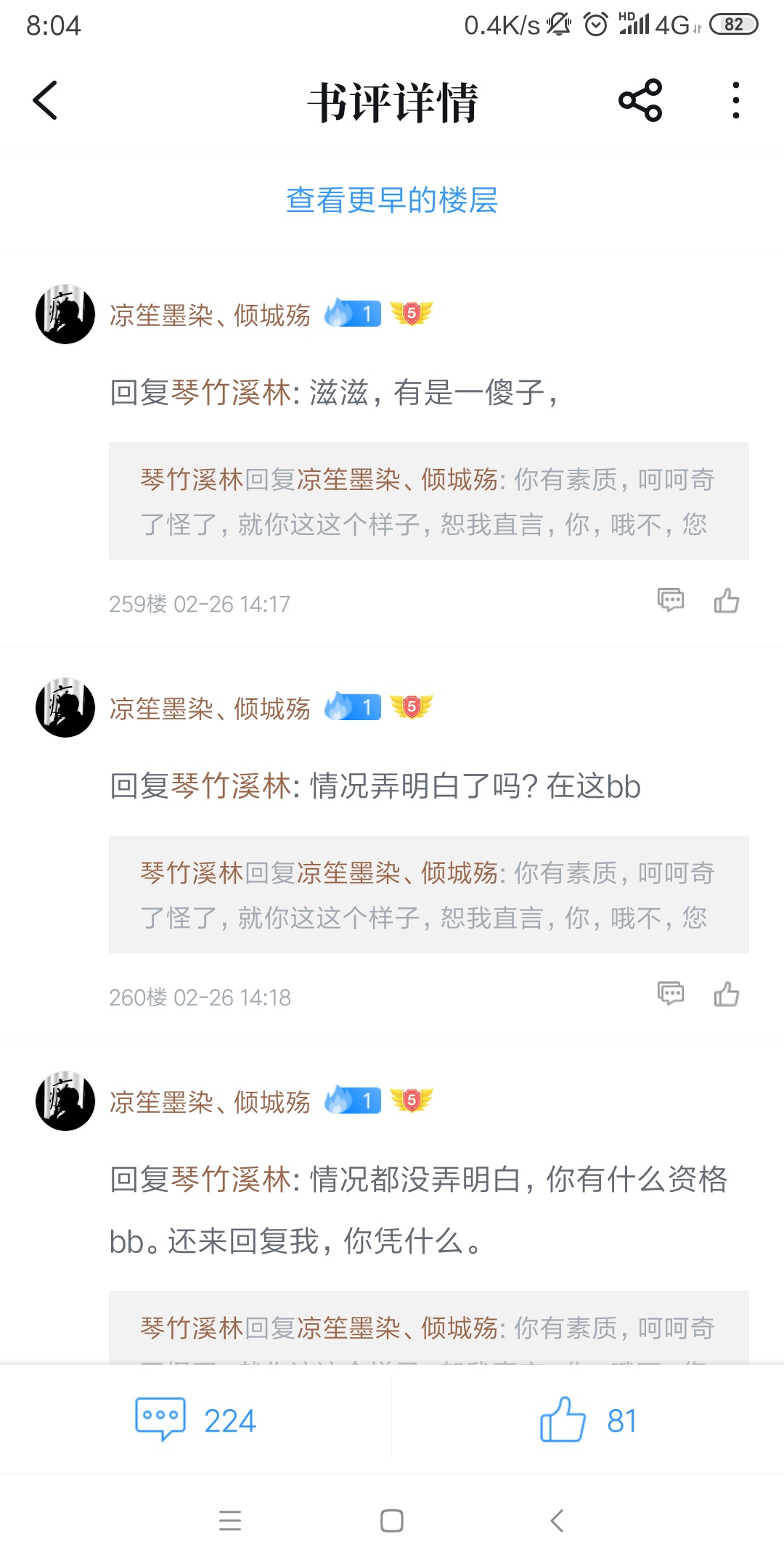Load earlier floors via 查看更早的楼层

[392, 200]
